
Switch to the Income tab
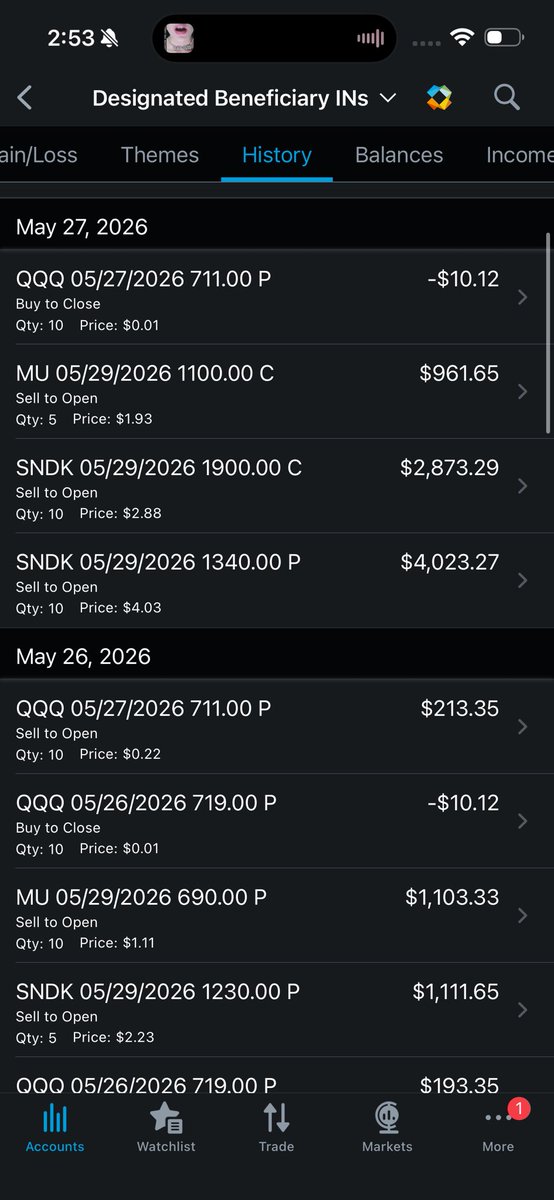[x=520, y=155]
